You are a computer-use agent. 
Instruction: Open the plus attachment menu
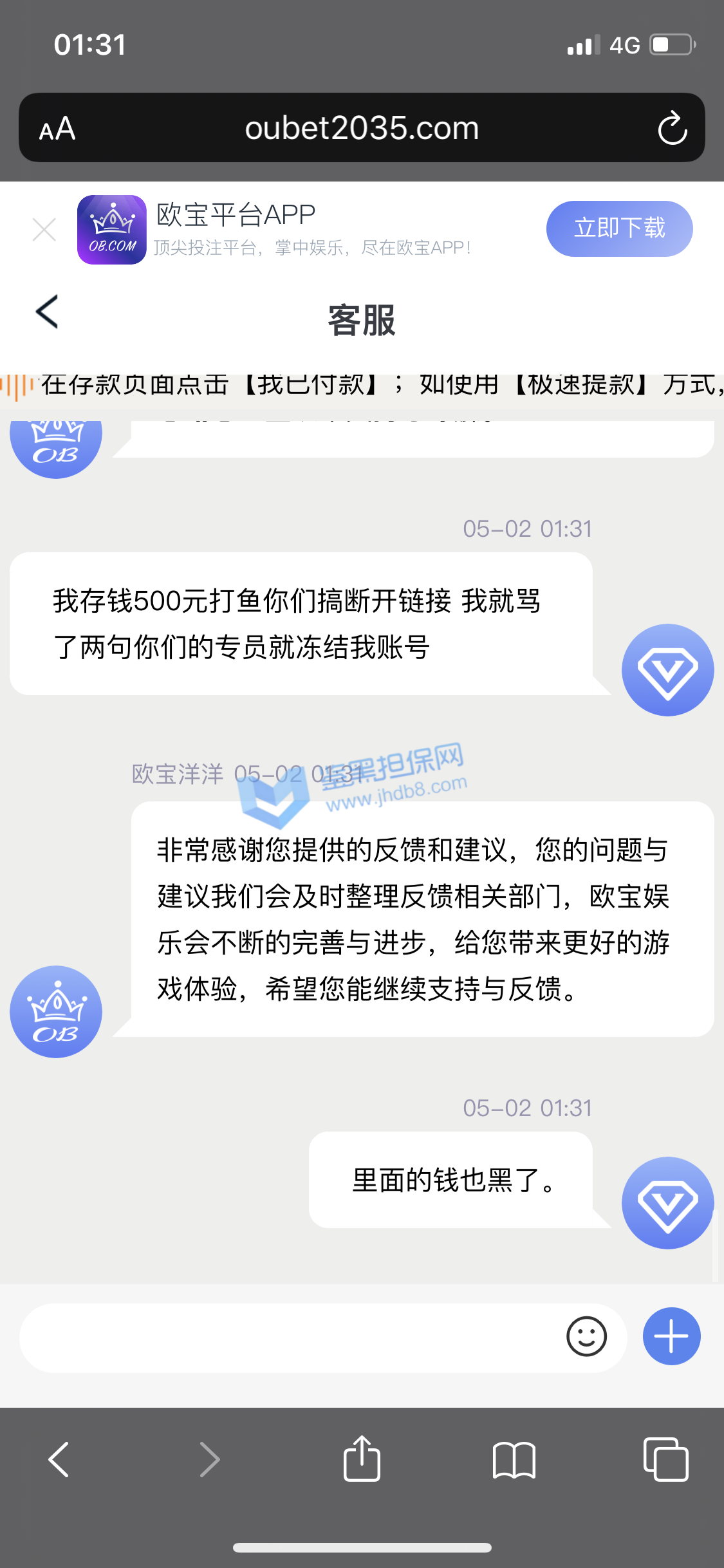click(x=671, y=1336)
